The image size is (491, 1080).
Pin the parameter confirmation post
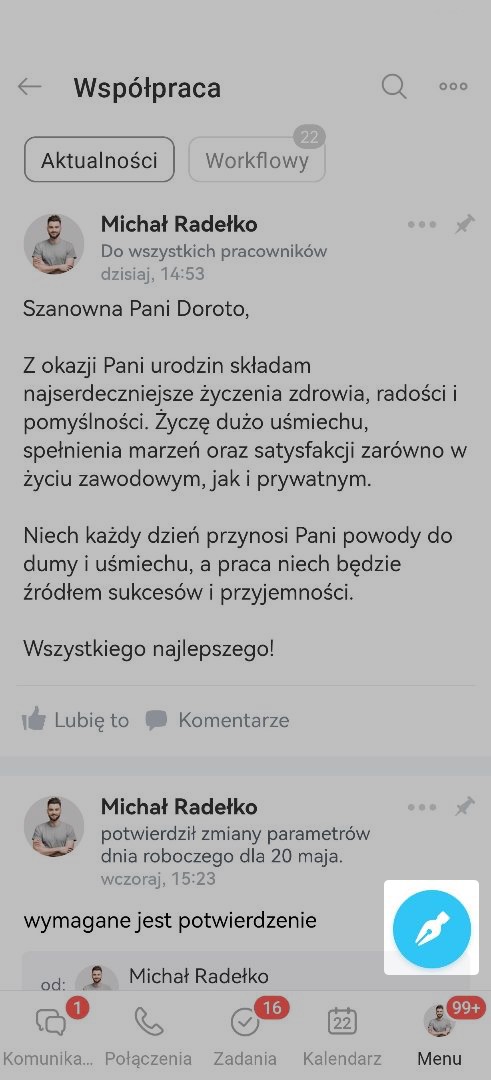tap(465, 807)
